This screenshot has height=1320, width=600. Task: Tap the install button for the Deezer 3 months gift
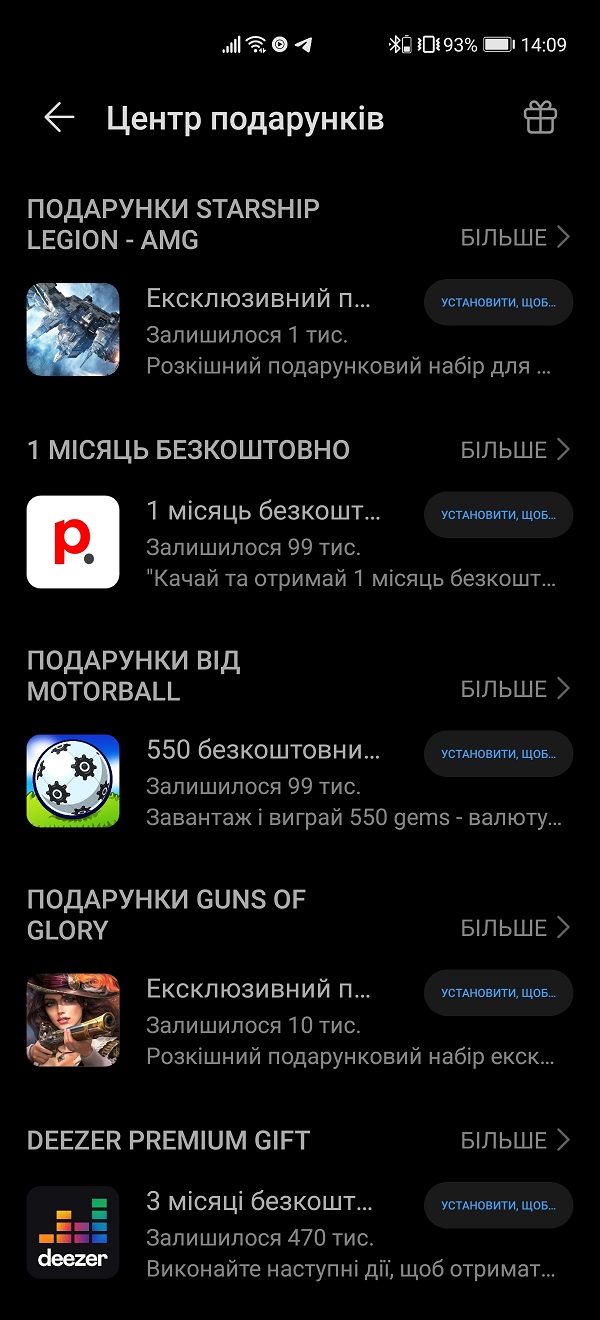click(498, 1205)
